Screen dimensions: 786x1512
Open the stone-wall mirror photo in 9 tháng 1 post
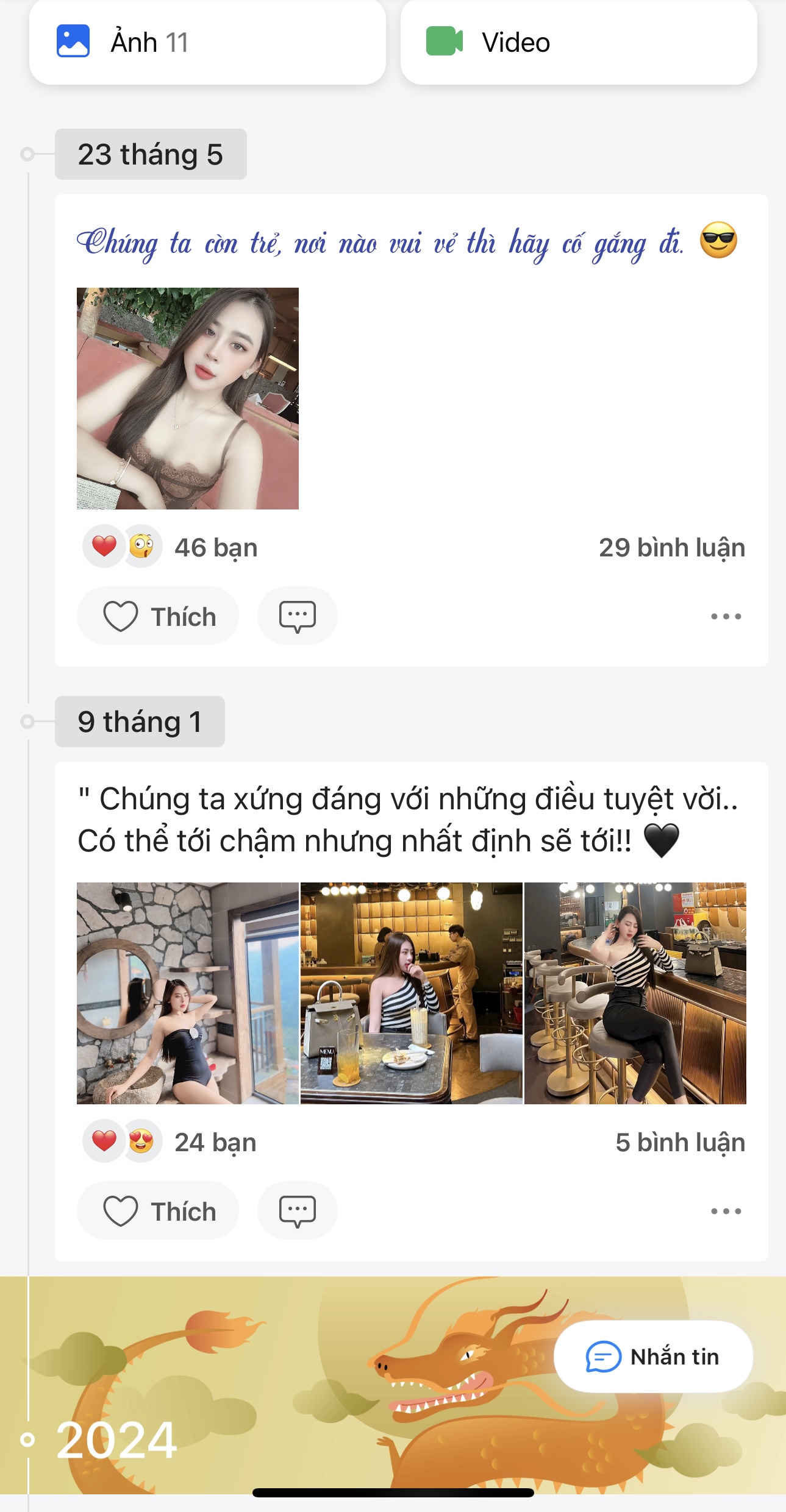(x=188, y=993)
